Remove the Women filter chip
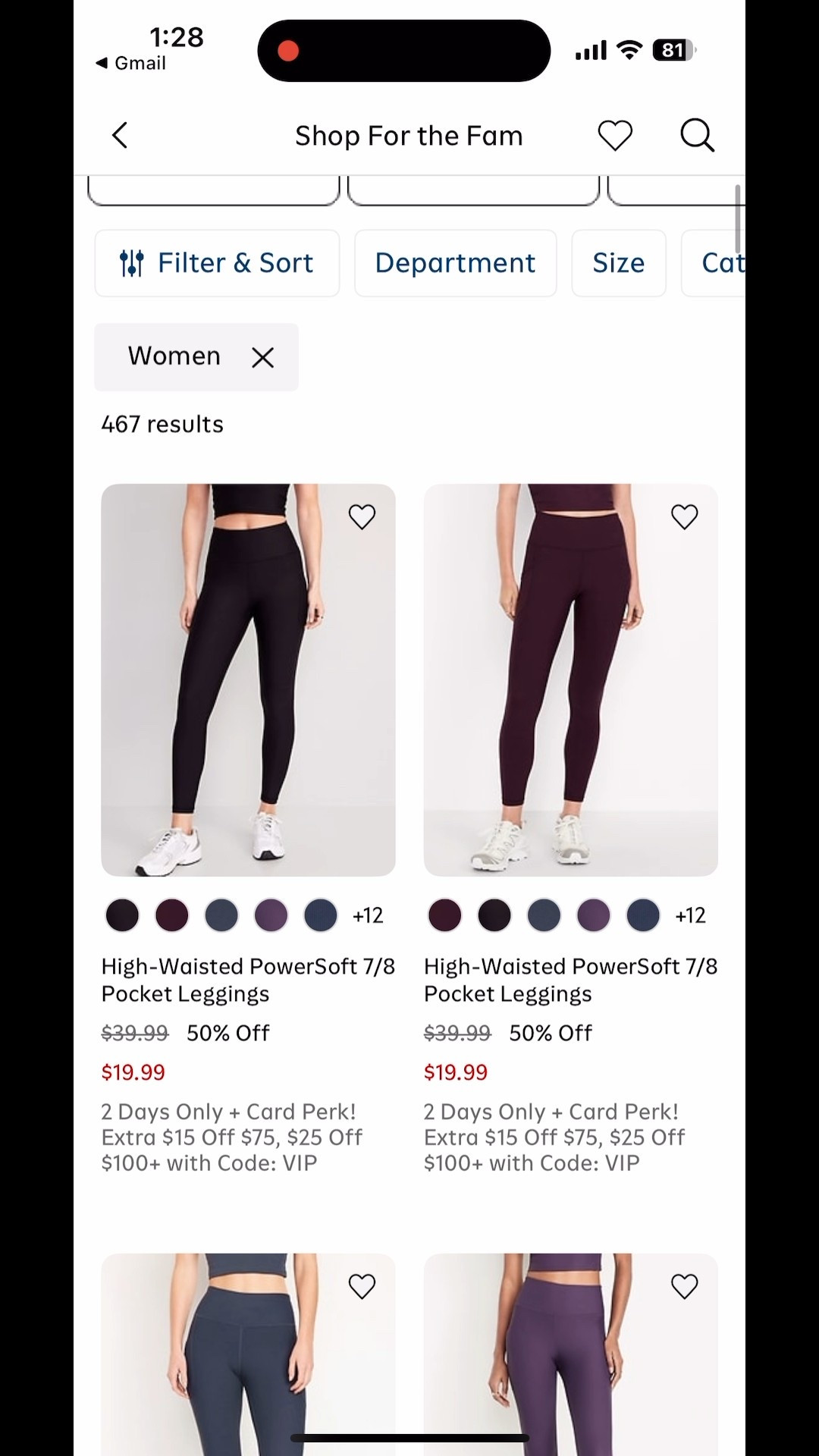This screenshot has height=1456, width=819. tap(262, 357)
